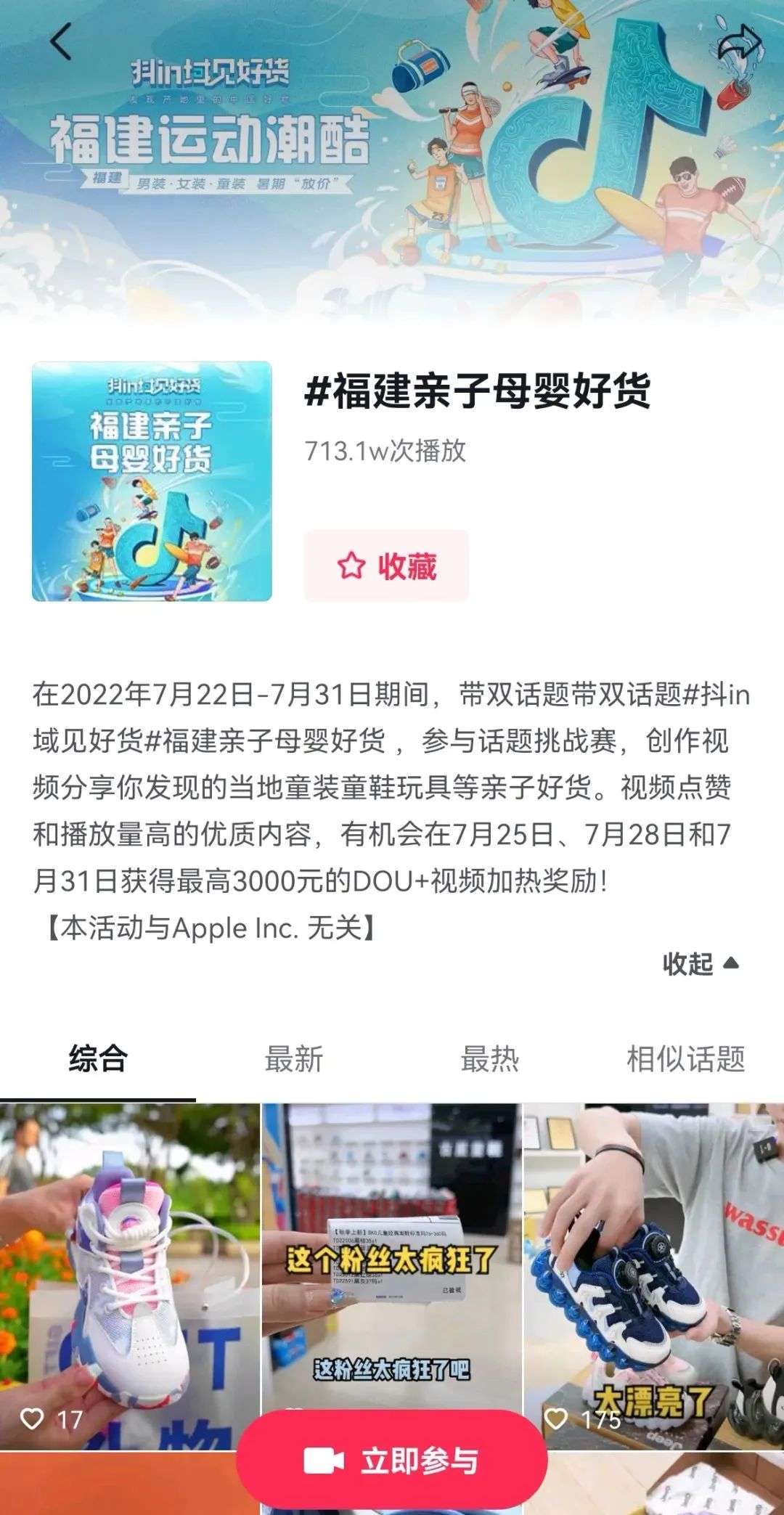Switch to the 最新 tab
Screen dimensions: 784x1515
pos(294,1059)
